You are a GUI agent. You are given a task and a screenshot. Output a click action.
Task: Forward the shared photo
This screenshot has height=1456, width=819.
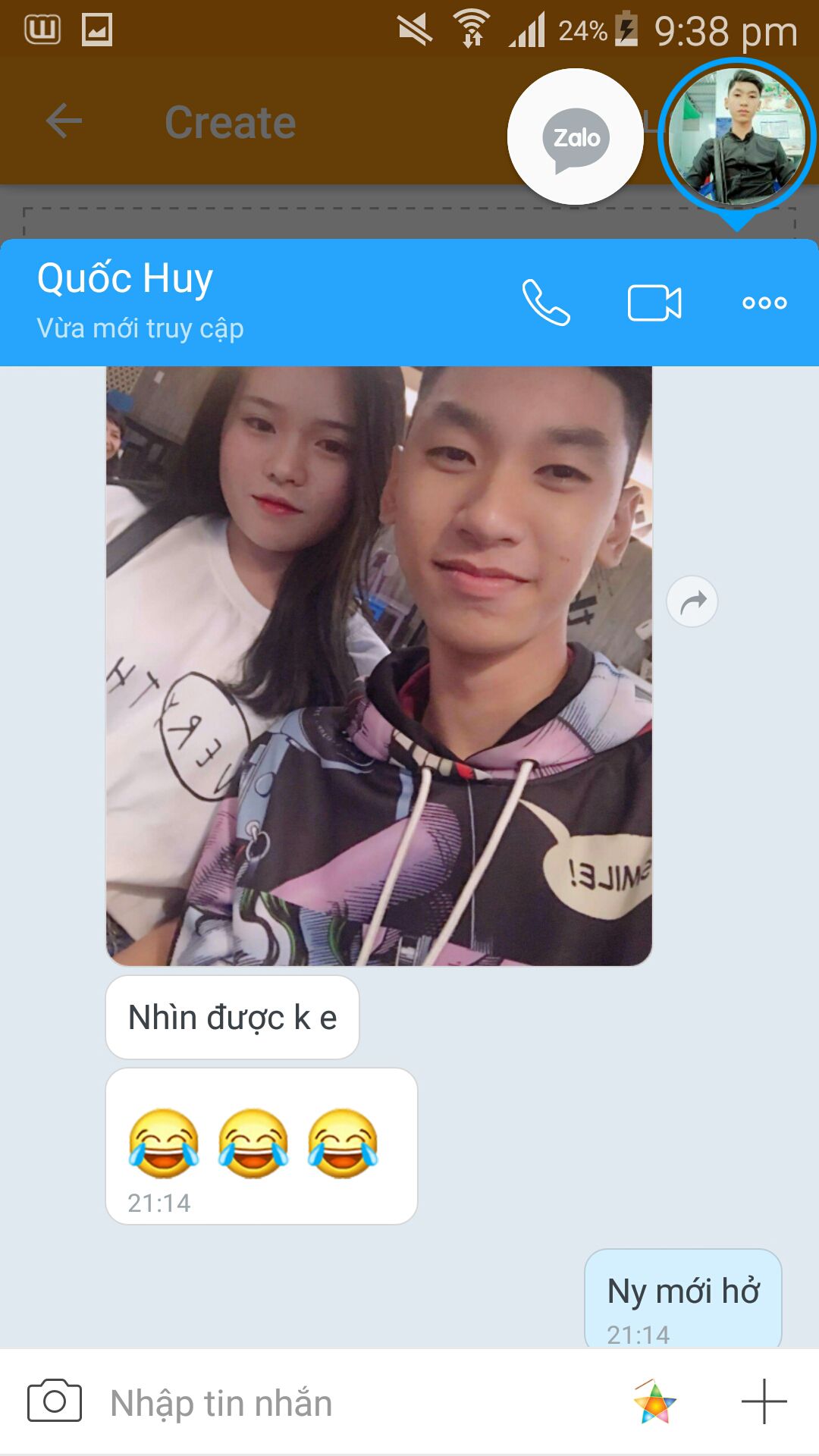(692, 602)
